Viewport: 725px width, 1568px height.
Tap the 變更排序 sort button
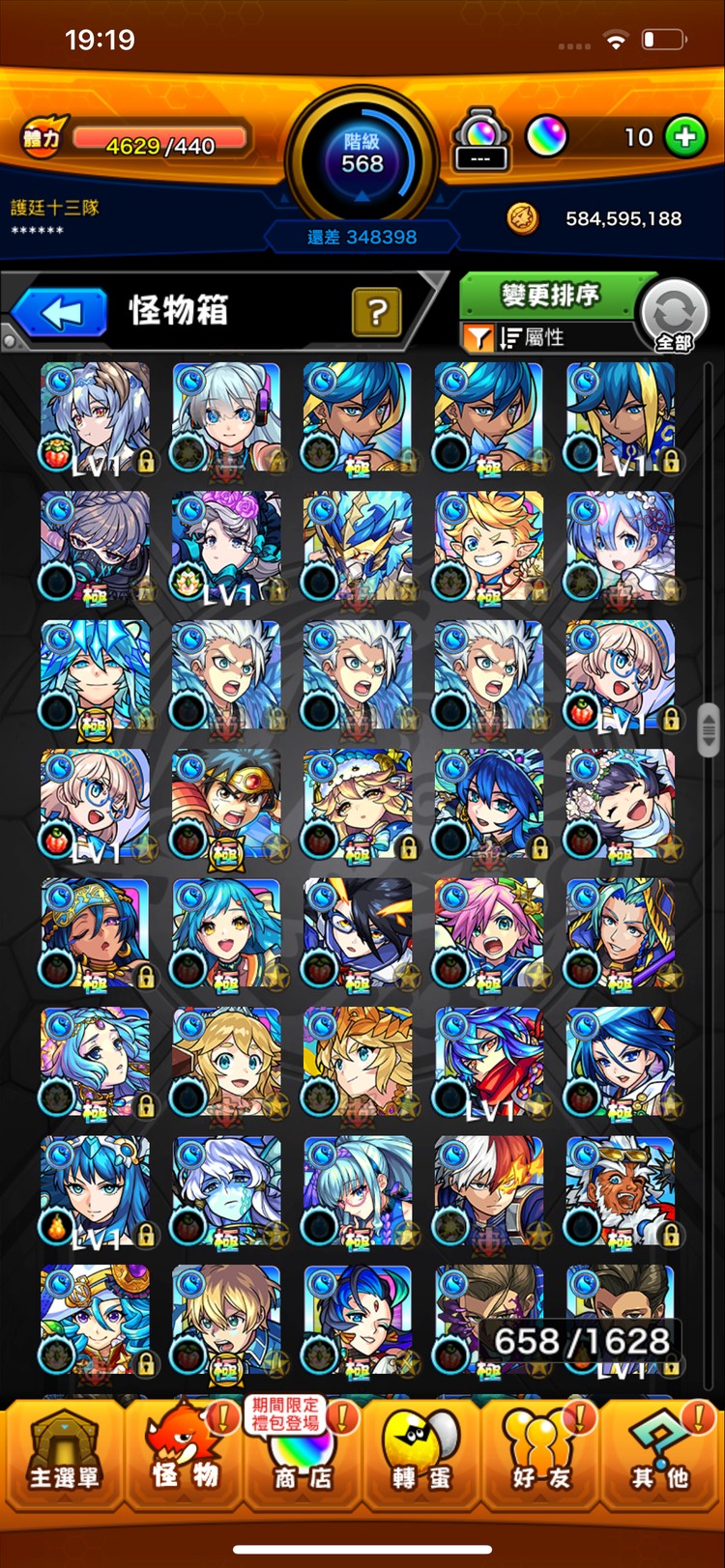point(548,296)
